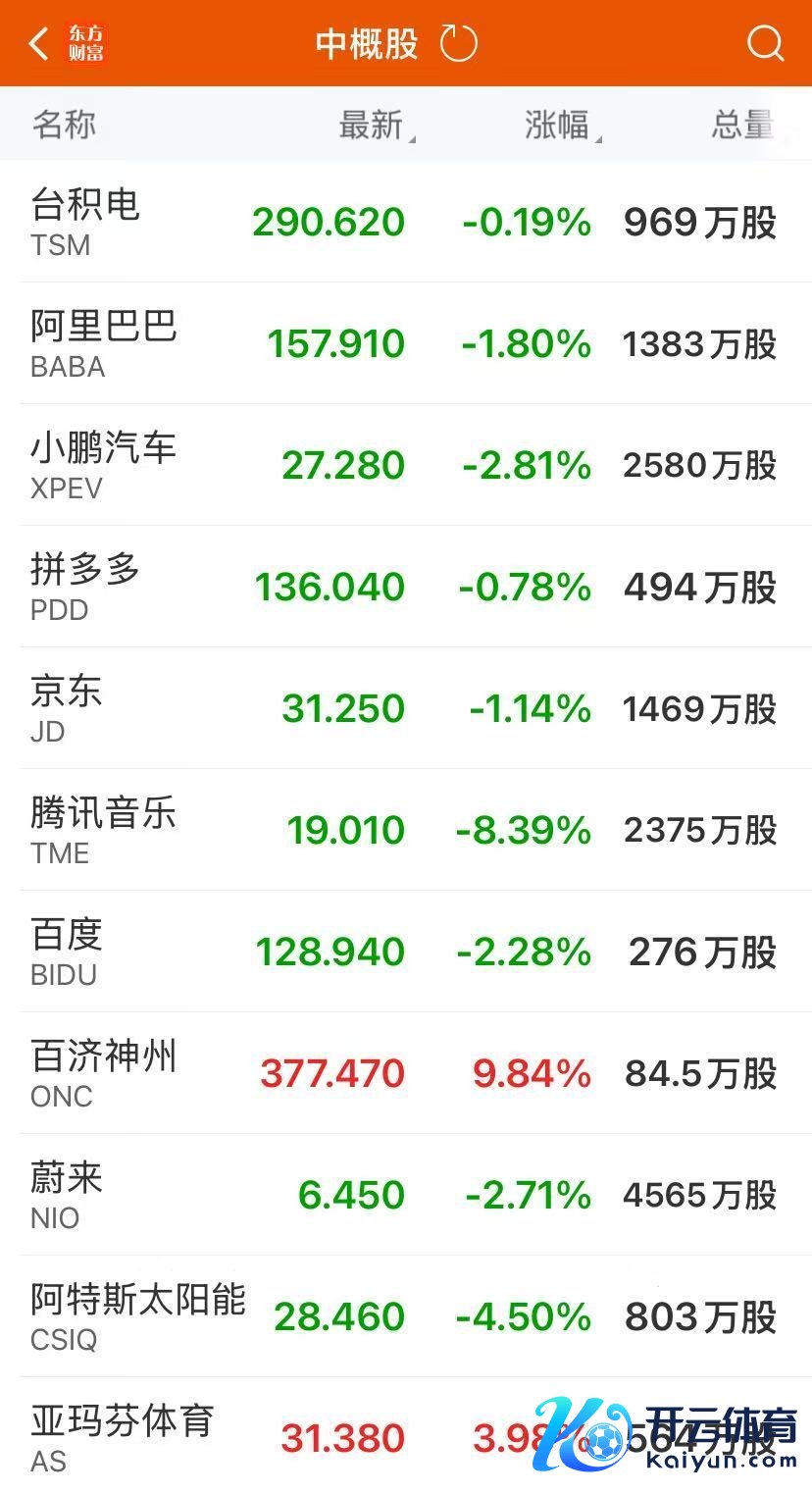Sort stocks by 涨幅 column

559,126
